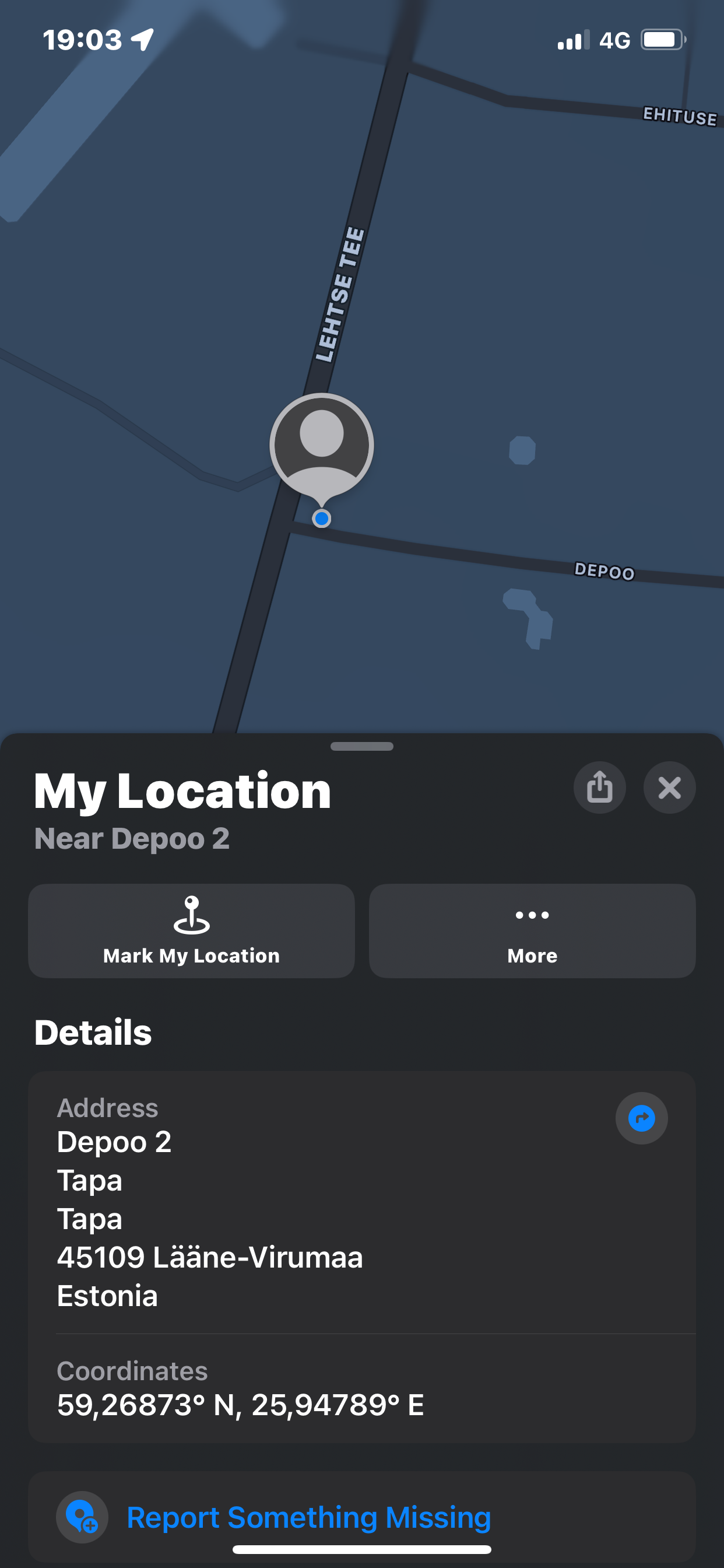The height and width of the screenshot is (1568, 724).
Task: Get directions using the address arrow icon
Action: 641,1118
